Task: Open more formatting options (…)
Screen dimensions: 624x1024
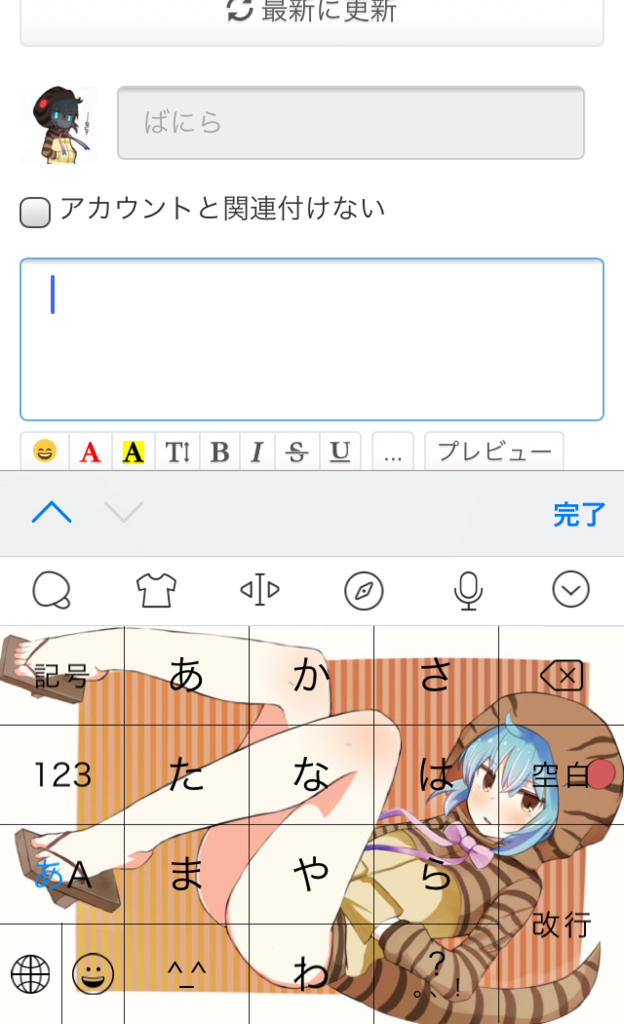Action: (x=393, y=451)
